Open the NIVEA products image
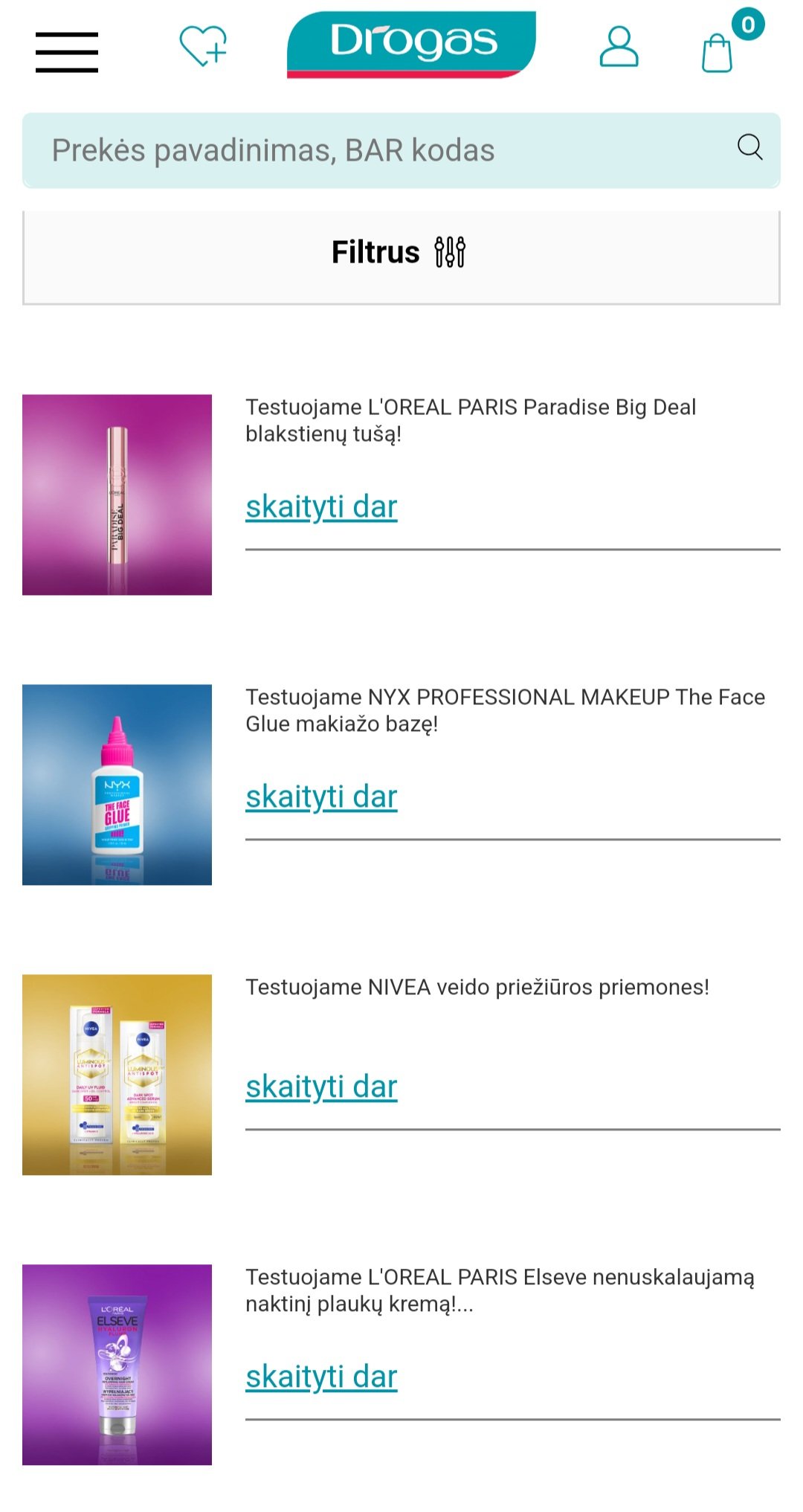Image resolution: width=803 pixels, height=1512 pixels. tap(117, 1075)
